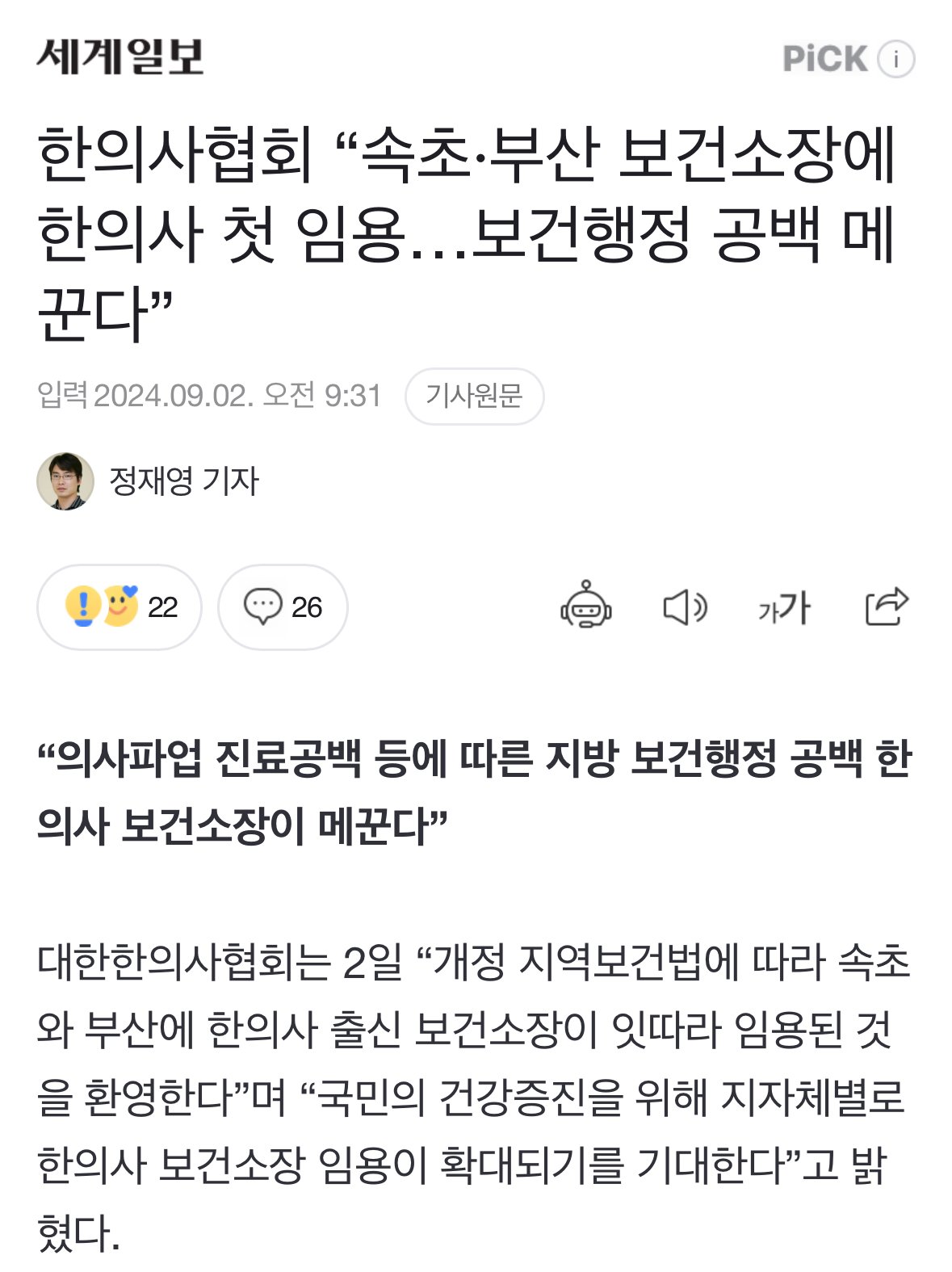Image resolution: width=952 pixels, height=1272 pixels.
Task: Open the AI summary robot icon
Action: click(586, 606)
